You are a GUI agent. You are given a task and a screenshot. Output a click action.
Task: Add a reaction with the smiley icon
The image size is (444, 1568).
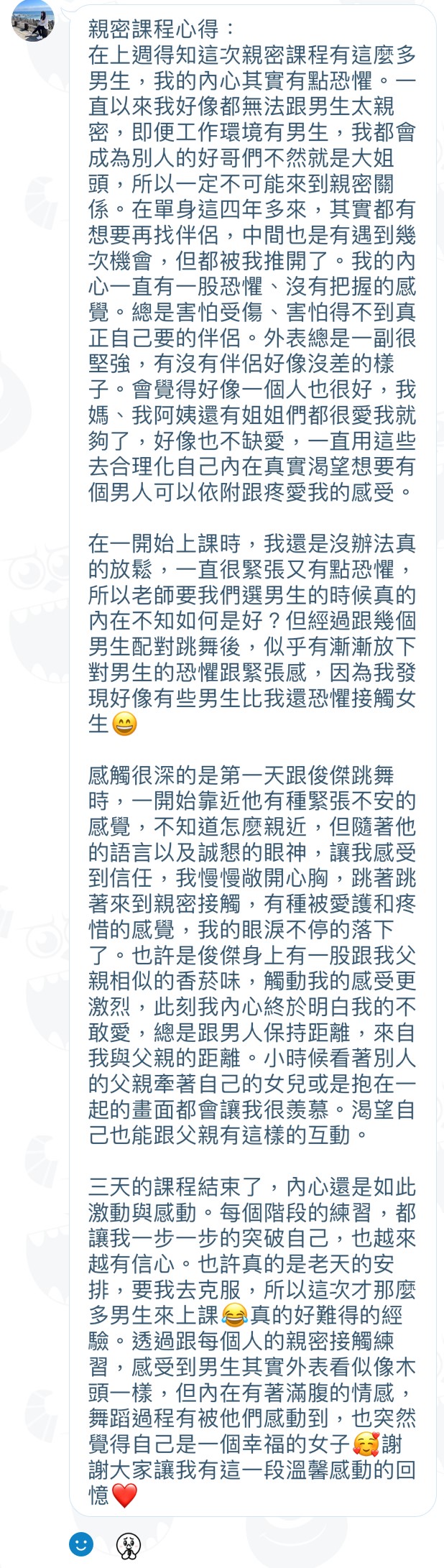(81, 1543)
